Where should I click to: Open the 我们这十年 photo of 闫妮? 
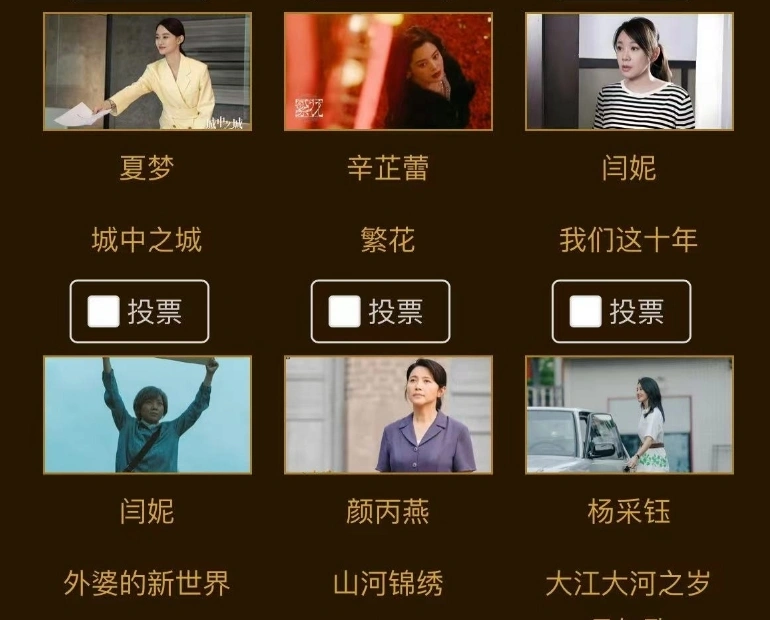click(629, 72)
